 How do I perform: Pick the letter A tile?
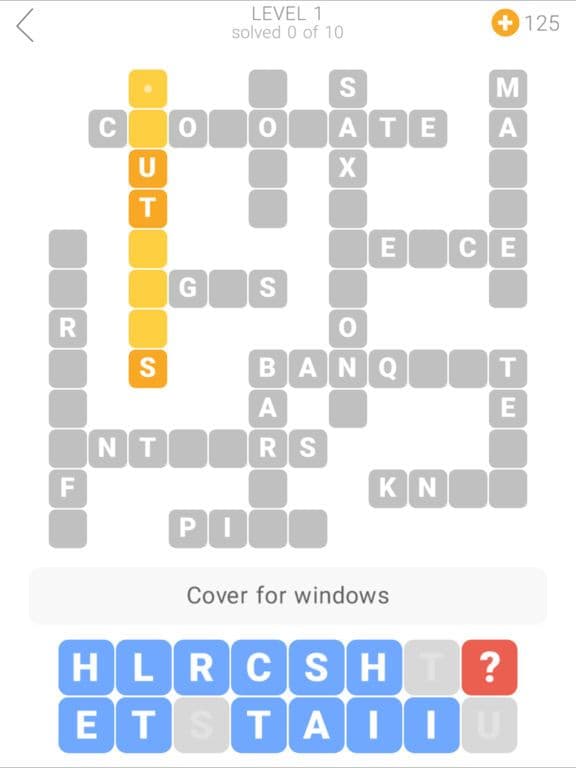pos(316,725)
